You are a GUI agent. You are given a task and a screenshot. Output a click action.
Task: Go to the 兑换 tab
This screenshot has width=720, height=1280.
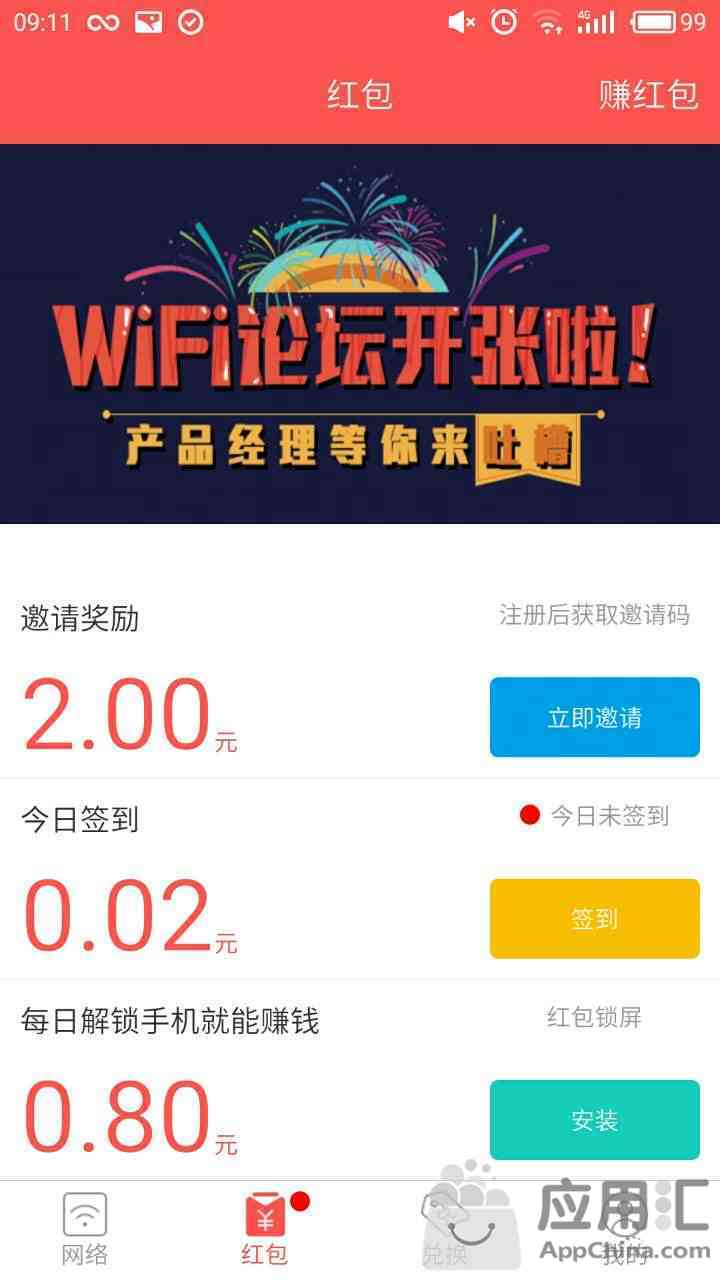[445, 1230]
